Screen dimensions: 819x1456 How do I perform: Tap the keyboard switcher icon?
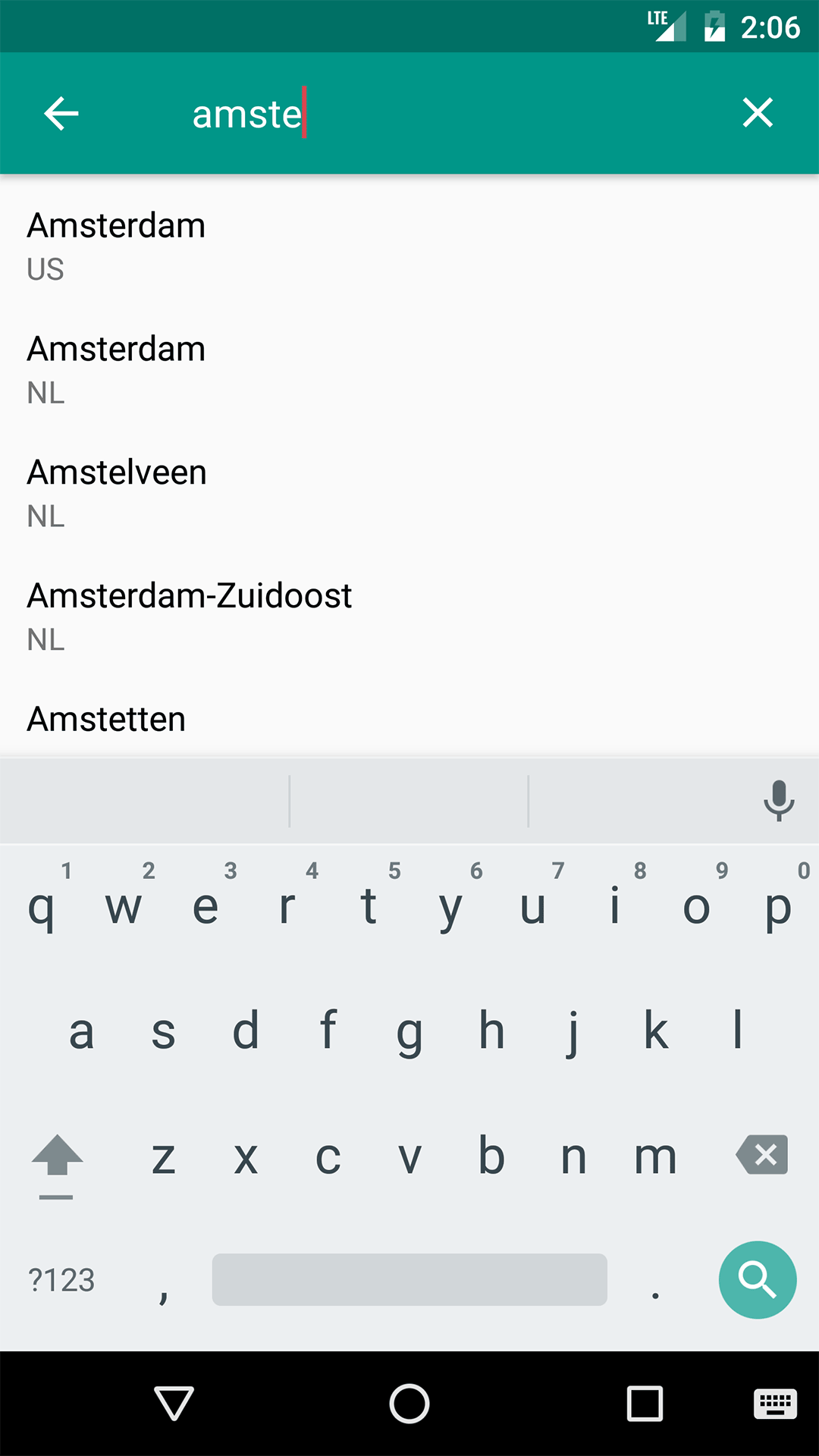(x=774, y=1404)
